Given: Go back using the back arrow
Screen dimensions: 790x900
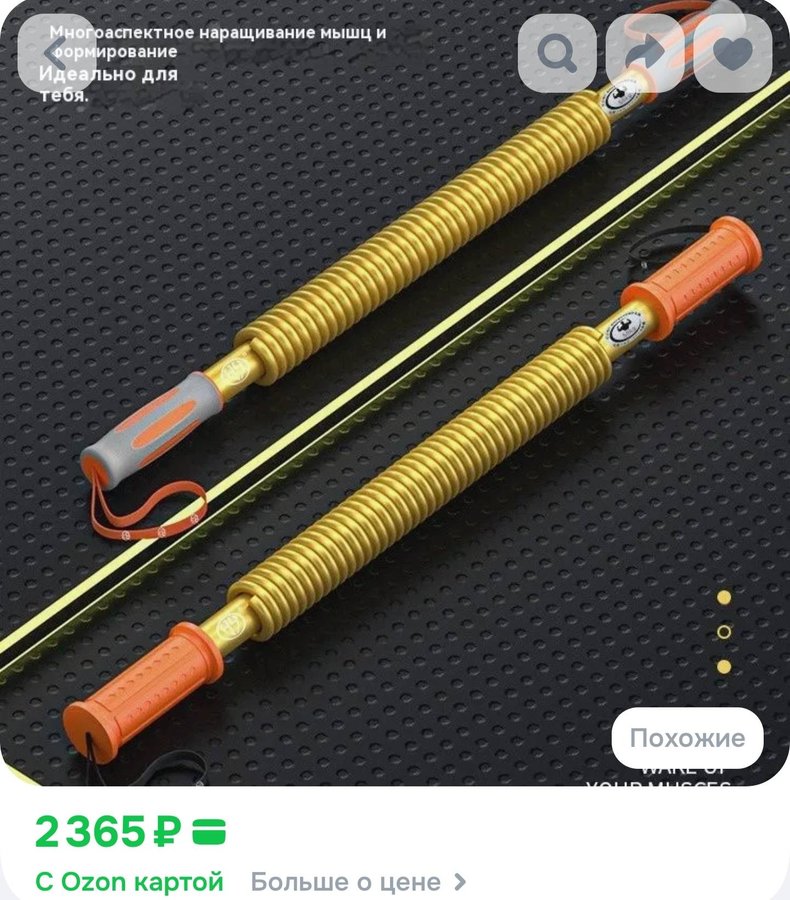Looking at the screenshot, I should (x=57, y=52).
